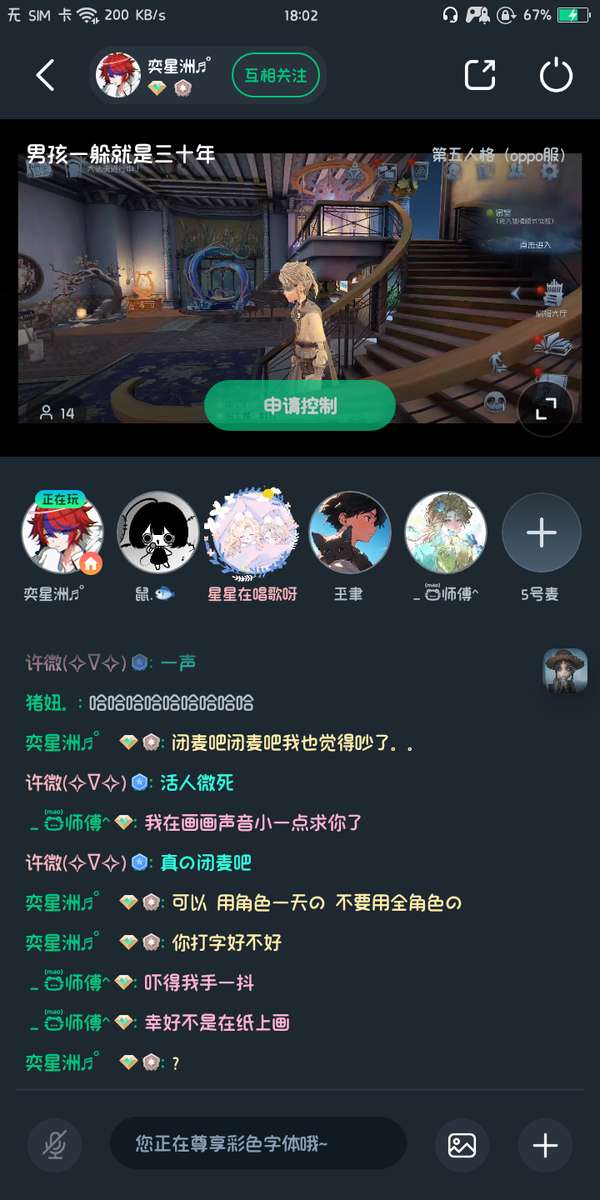
Task: Tap the power icon to exit room
Action: point(556,75)
